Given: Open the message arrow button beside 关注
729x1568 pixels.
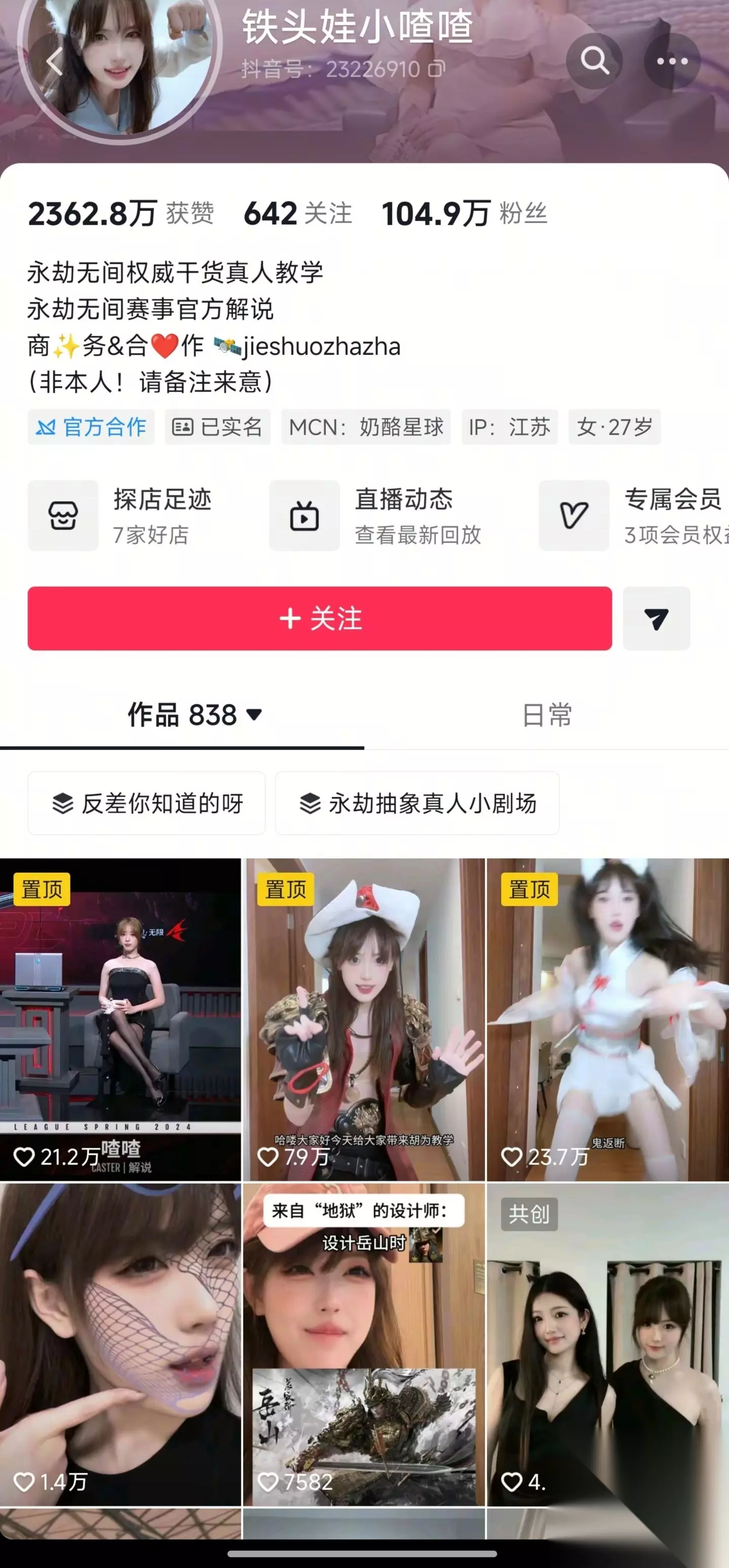Looking at the screenshot, I should pyautogui.click(x=657, y=619).
